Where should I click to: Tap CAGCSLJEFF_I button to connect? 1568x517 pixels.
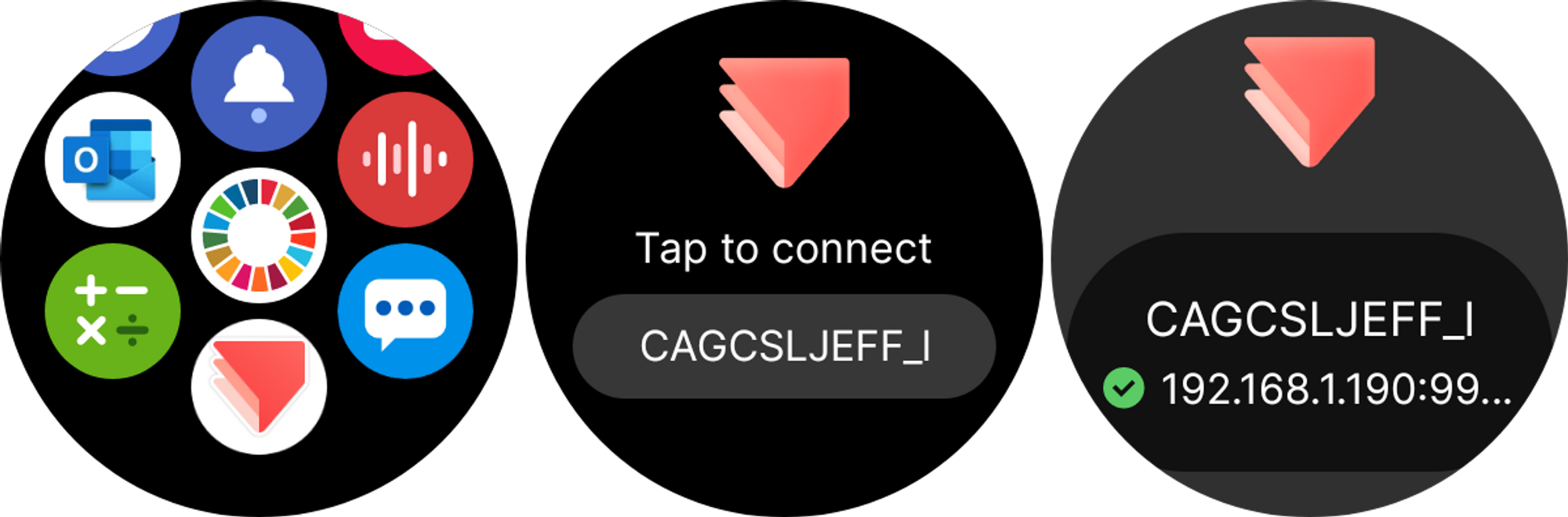point(784,346)
